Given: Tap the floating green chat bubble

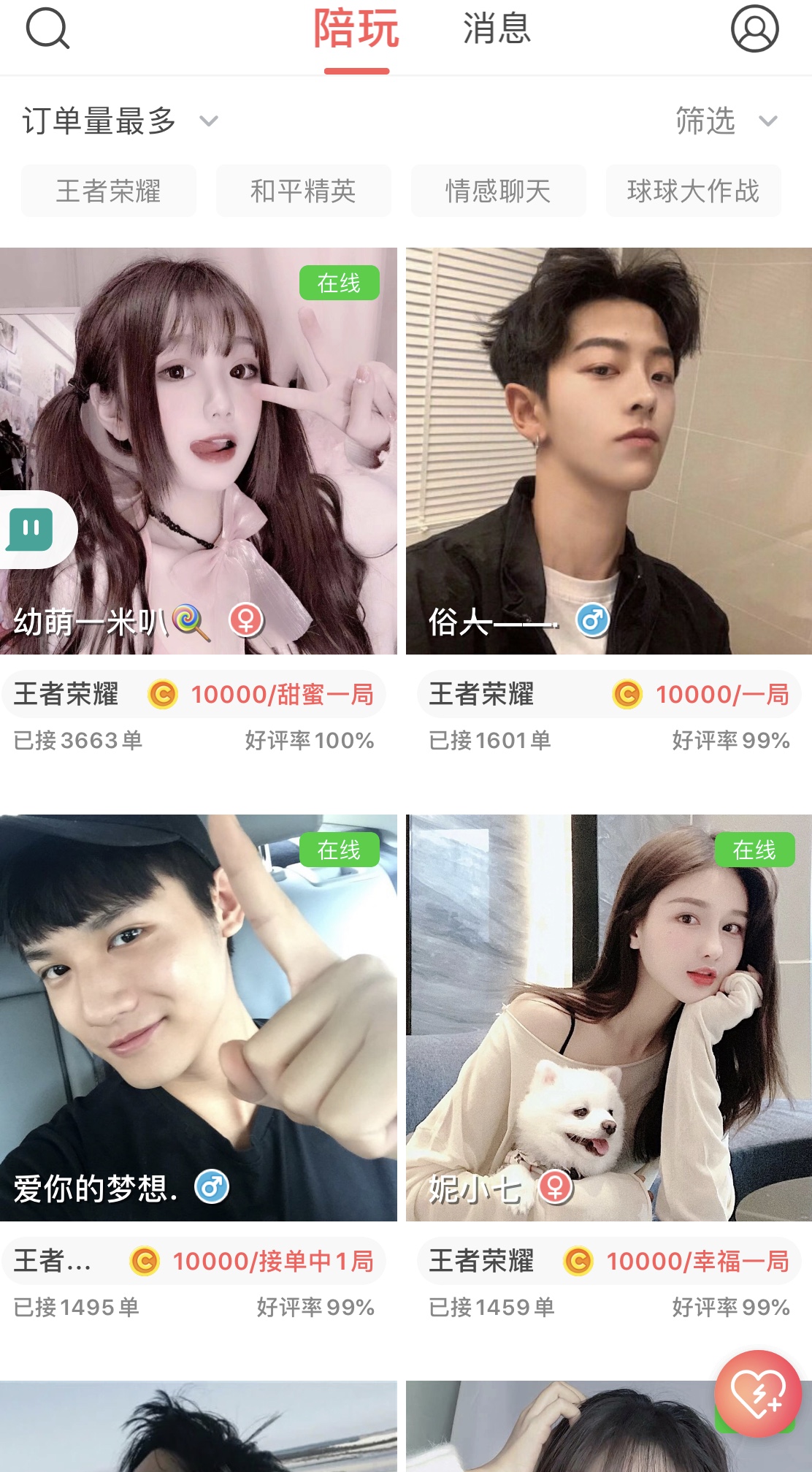Looking at the screenshot, I should [x=32, y=529].
